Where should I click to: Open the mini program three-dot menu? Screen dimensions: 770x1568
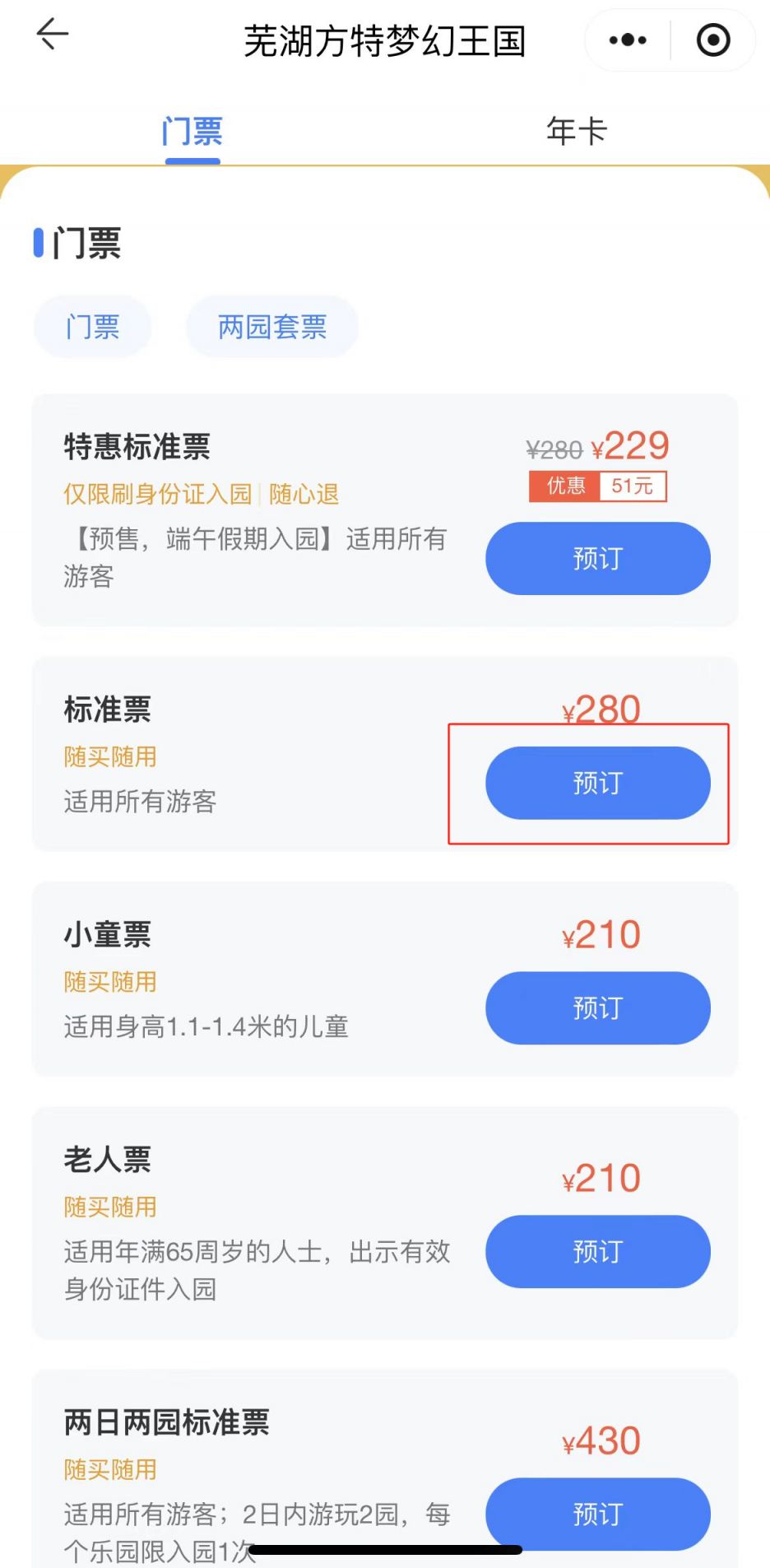point(628,40)
